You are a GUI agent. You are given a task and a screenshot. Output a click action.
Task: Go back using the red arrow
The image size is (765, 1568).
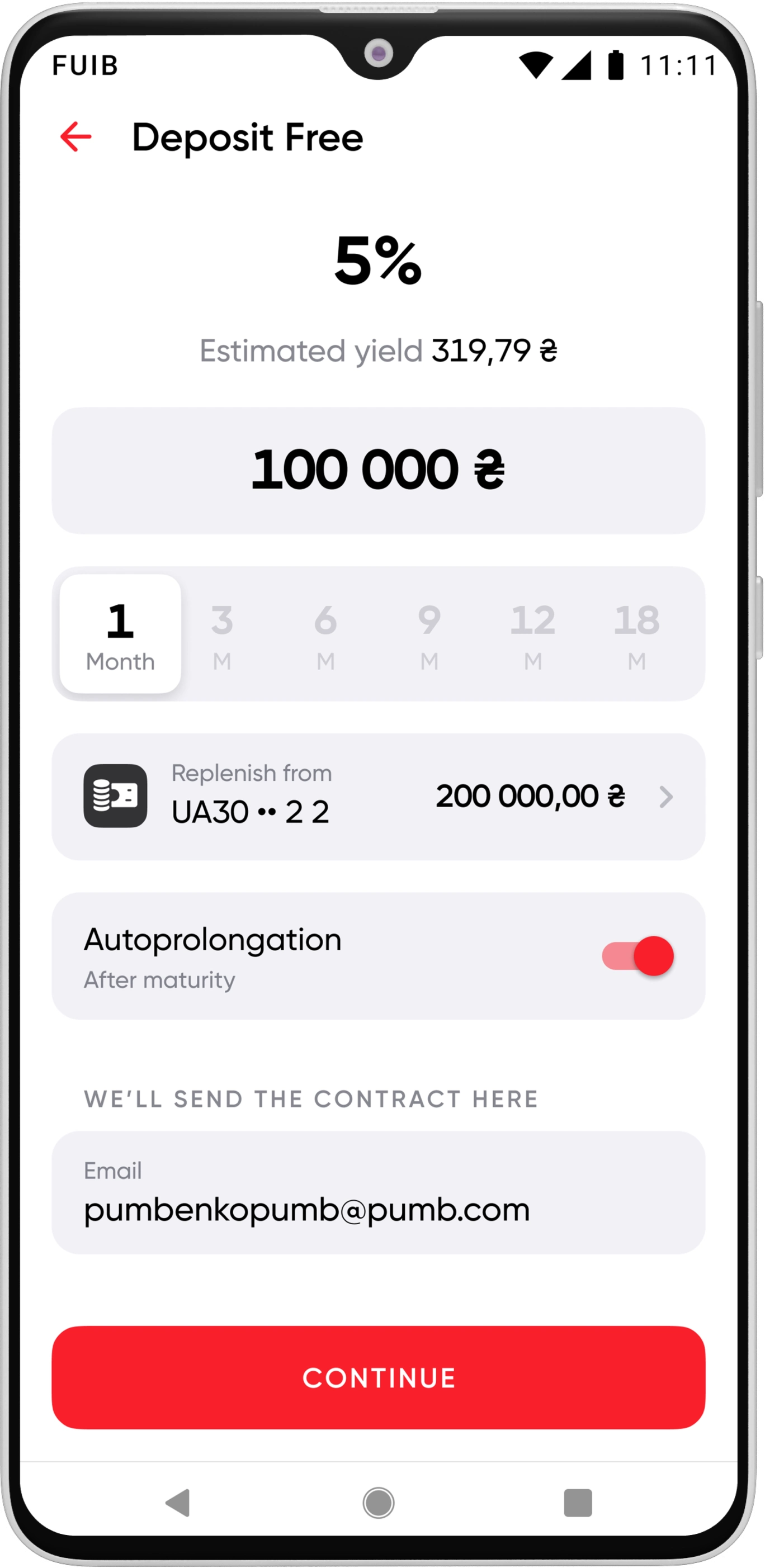click(x=75, y=136)
